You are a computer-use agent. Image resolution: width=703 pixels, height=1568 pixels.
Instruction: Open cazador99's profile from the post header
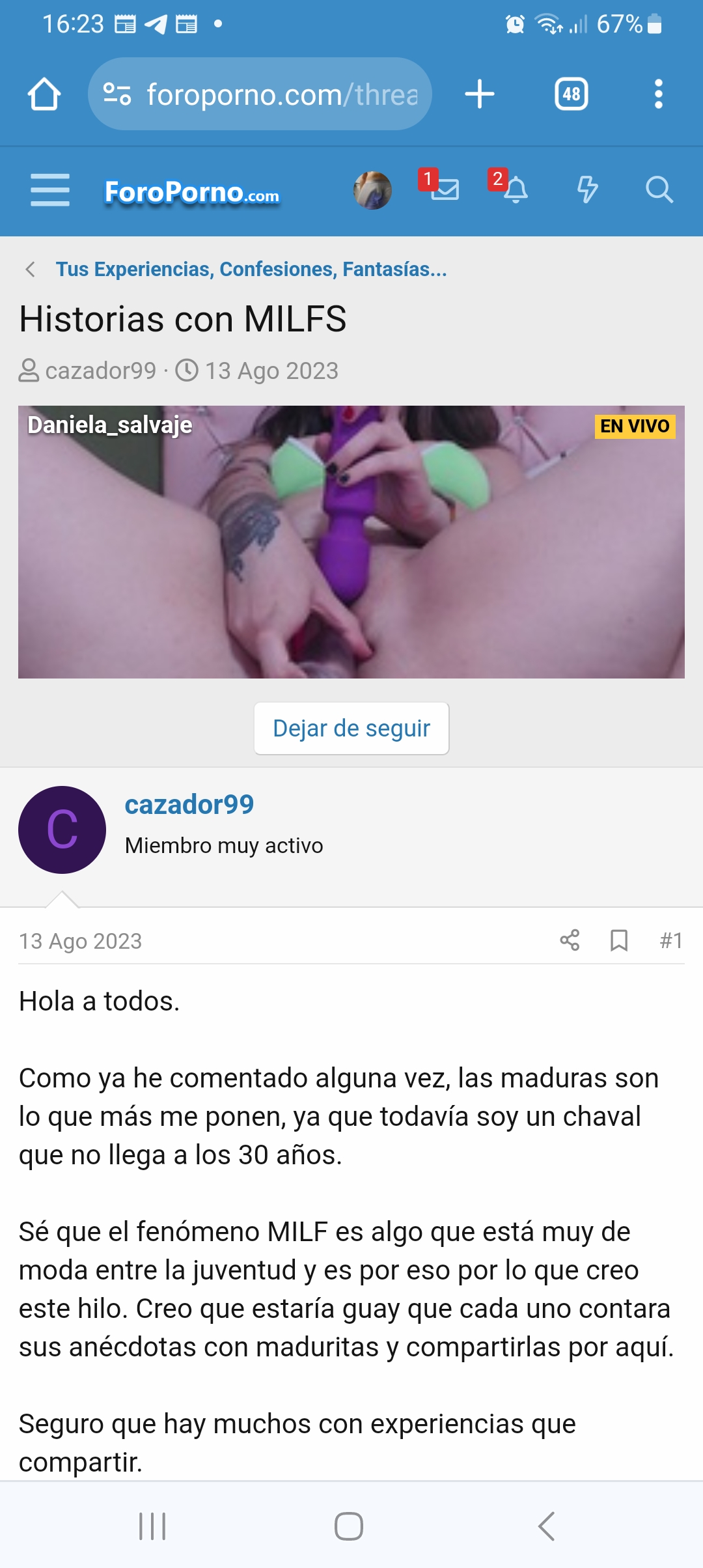pyautogui.click(x=189, y=805)
